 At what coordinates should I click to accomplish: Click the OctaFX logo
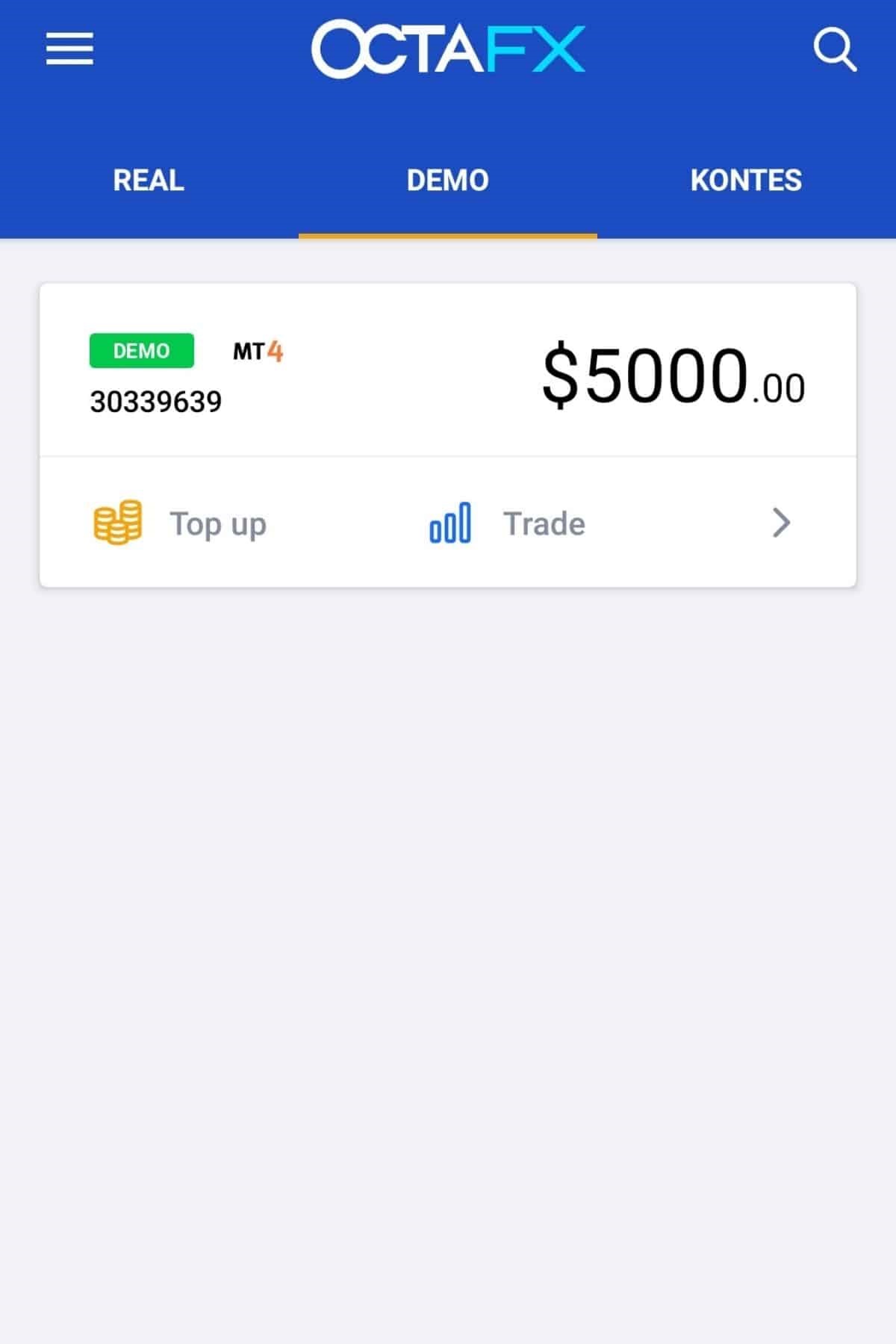point(448,47)
